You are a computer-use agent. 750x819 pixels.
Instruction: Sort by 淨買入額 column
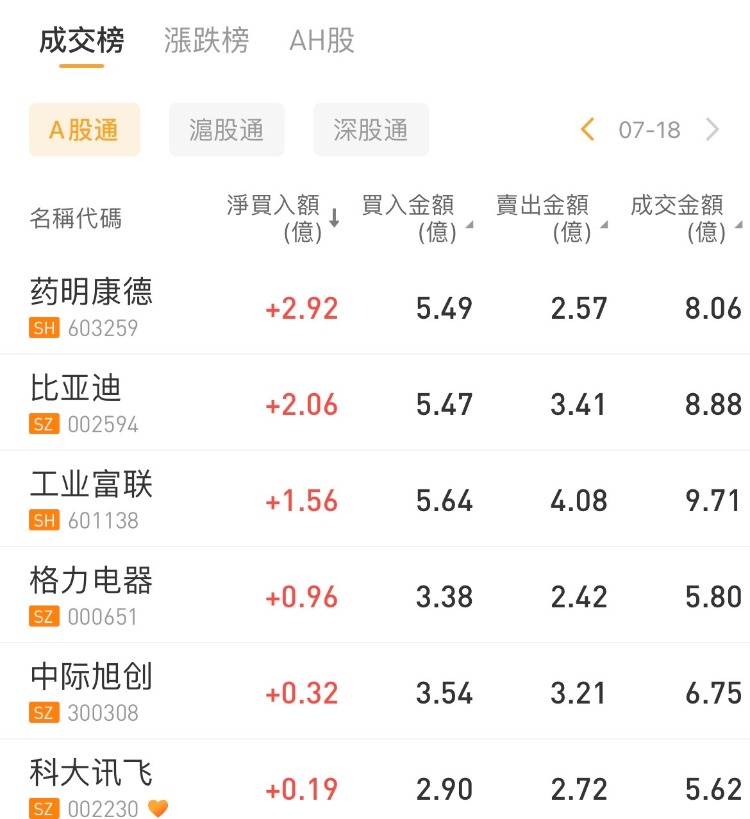click(283, 218)
